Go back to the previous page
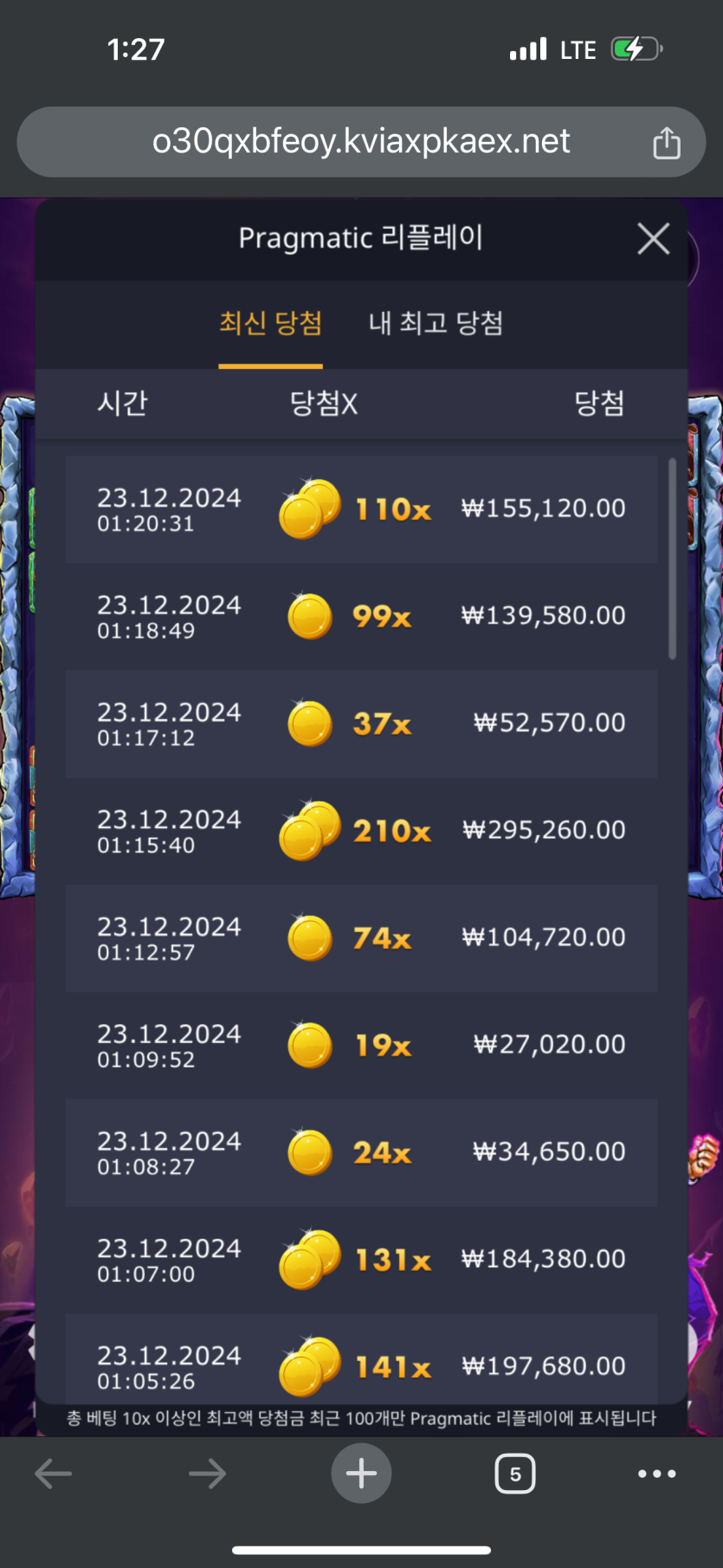 pos(54,1474)
